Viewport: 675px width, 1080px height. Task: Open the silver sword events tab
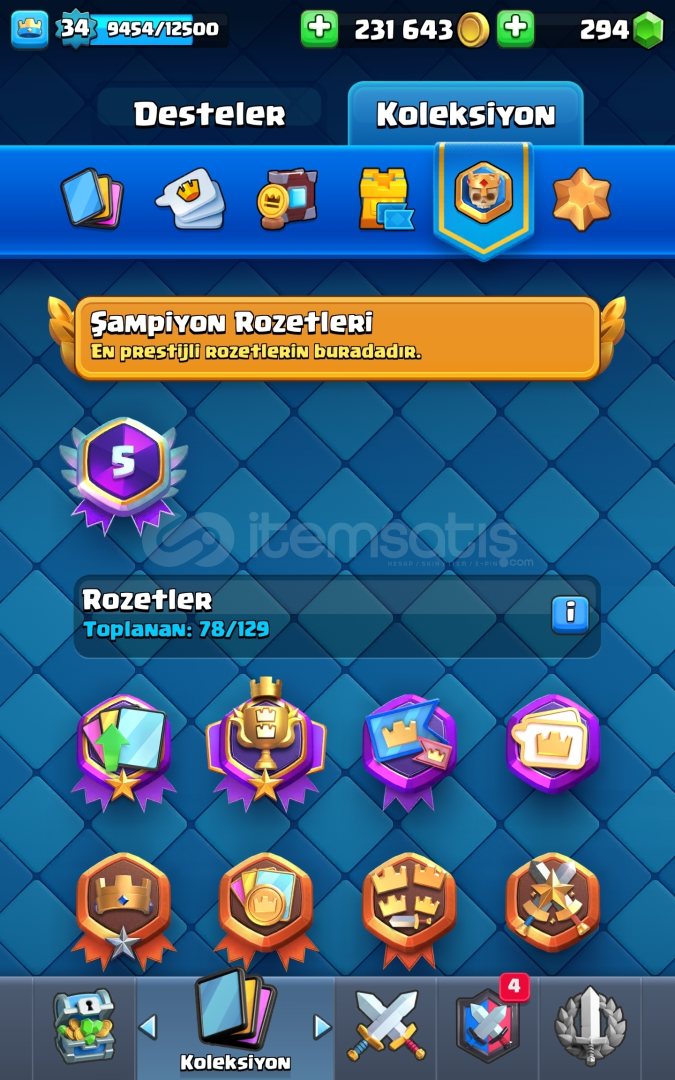[590, 1027]
